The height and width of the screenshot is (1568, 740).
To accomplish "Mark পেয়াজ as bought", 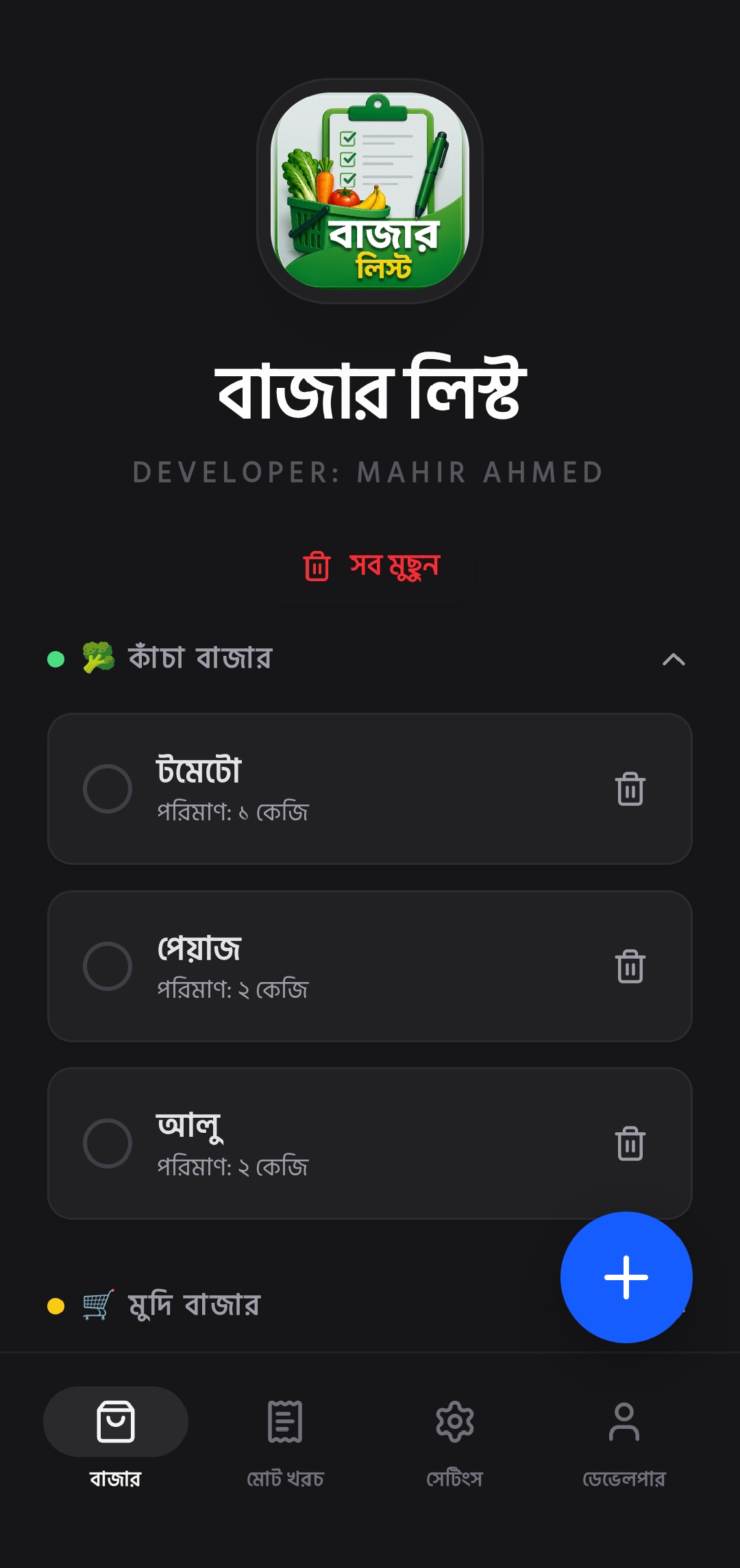I will pos(108,966).
